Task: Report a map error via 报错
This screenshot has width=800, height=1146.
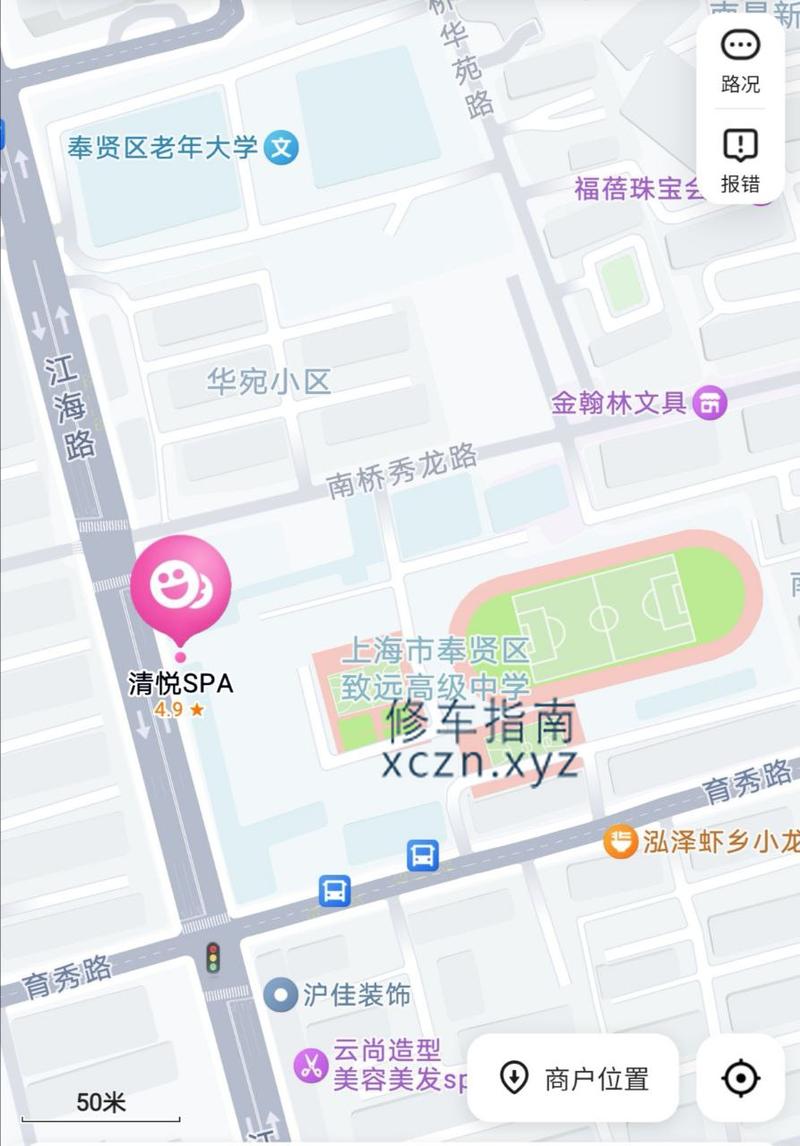Action: tap(740, 160)
